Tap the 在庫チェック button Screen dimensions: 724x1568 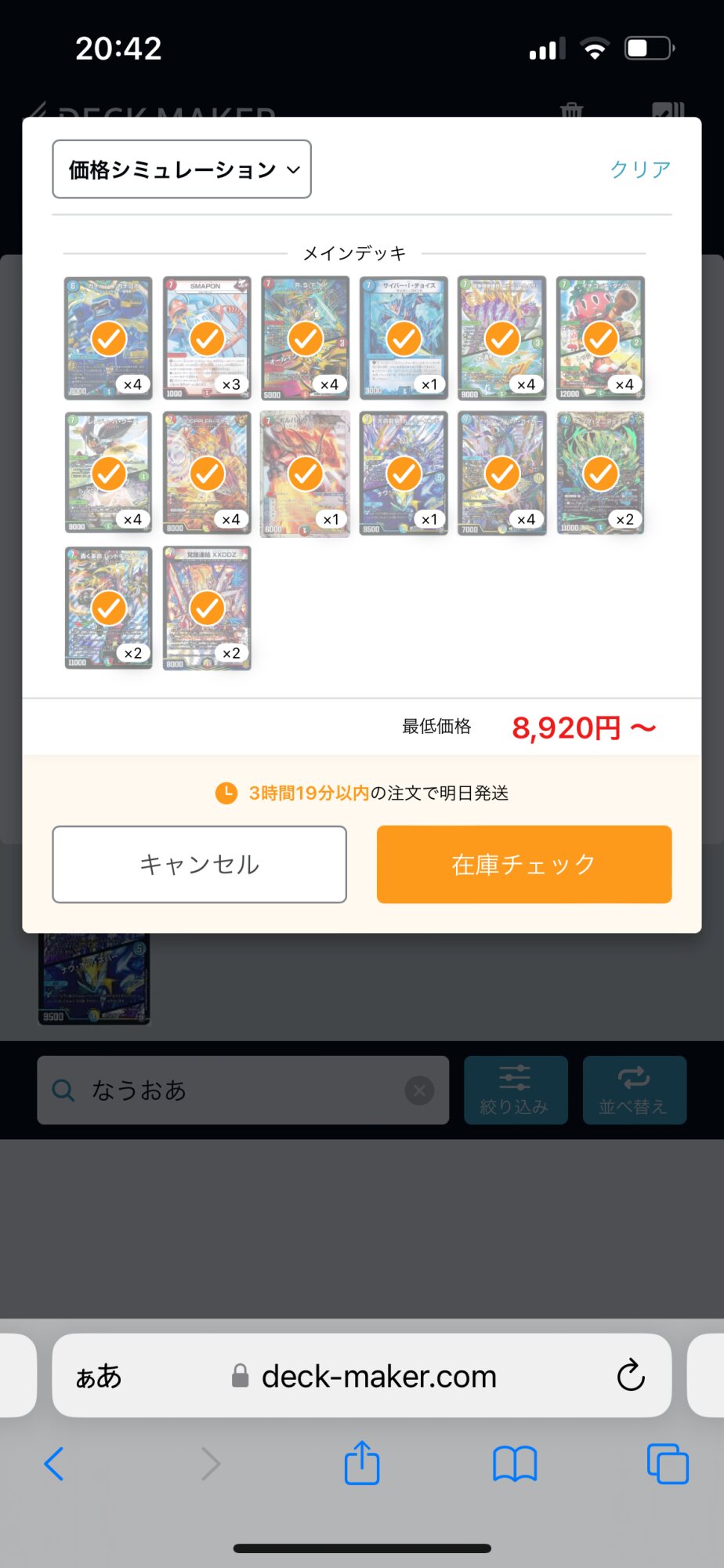[524, 864]
